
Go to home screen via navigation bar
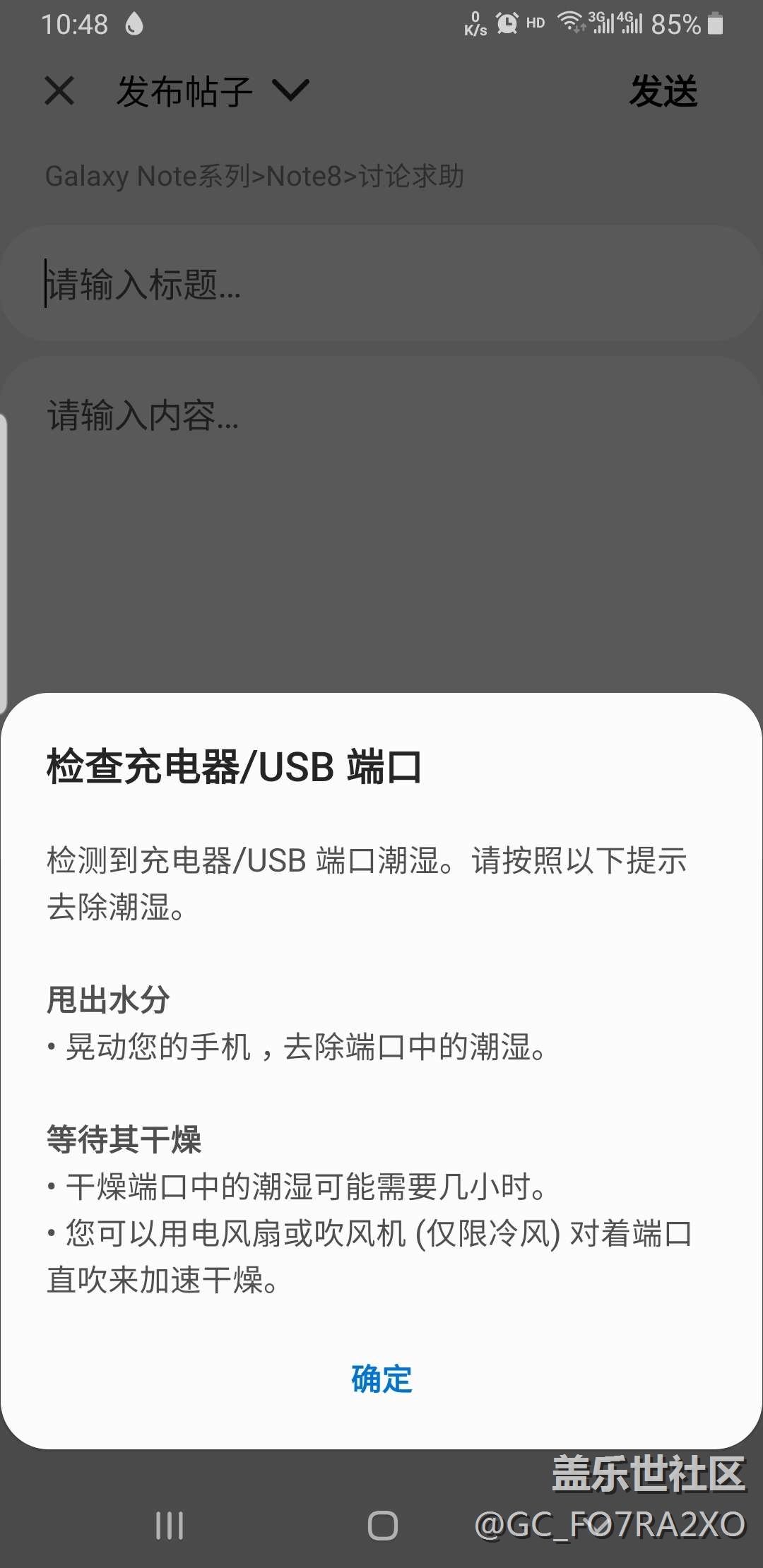[x=382, y=1526]
